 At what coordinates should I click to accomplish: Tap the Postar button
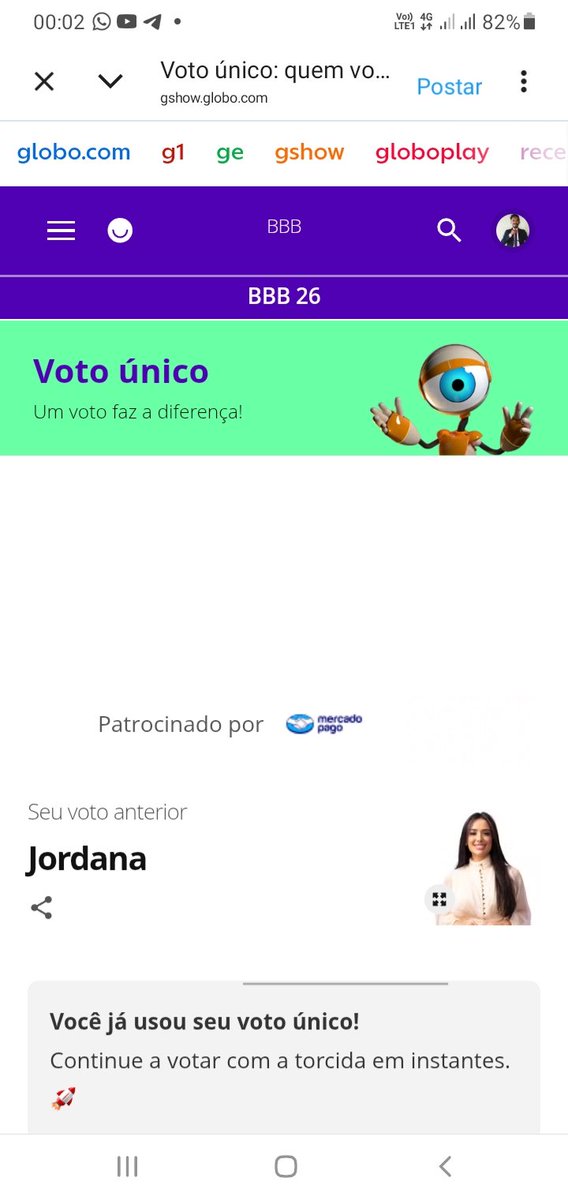(x=449, y=86)
